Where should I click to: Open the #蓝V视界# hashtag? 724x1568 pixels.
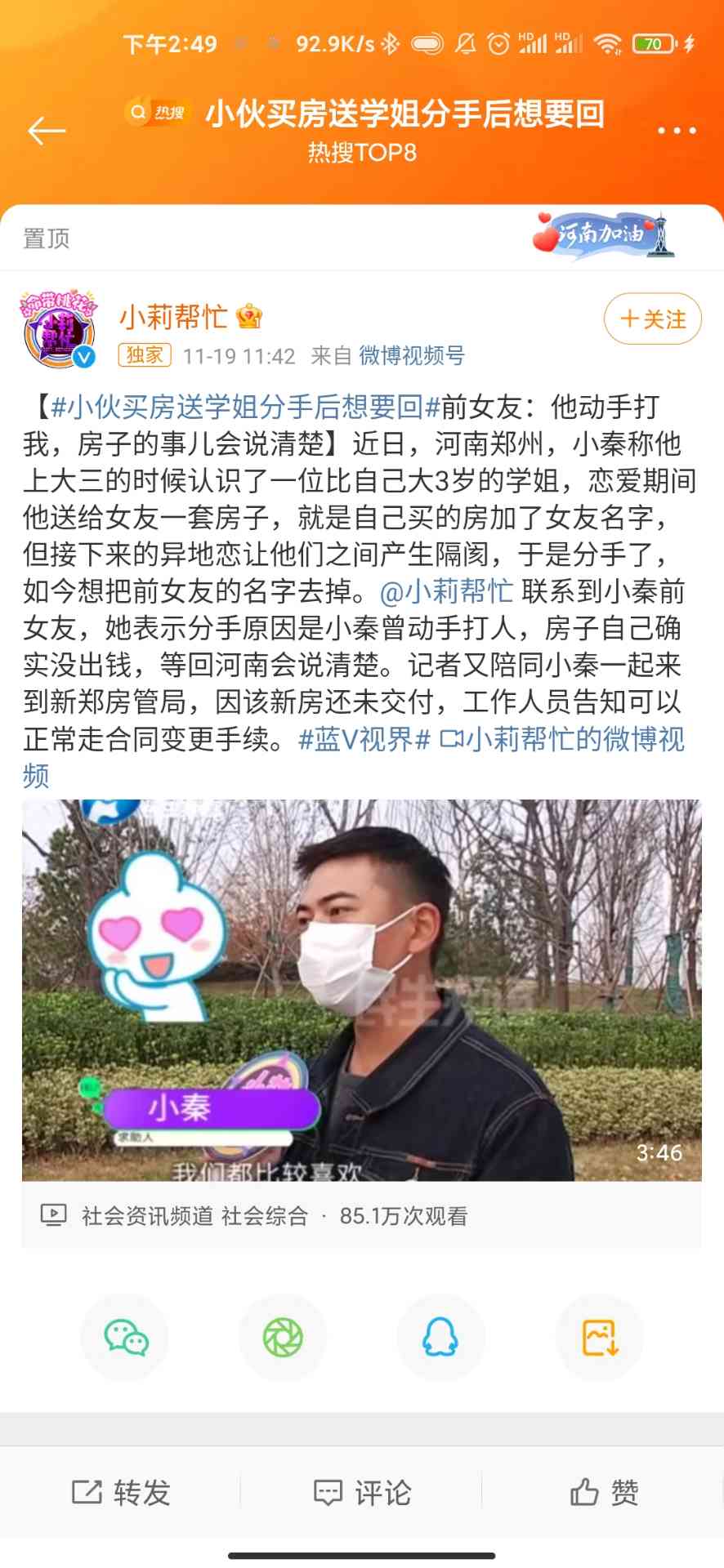pyautogui.click(x=364, y=739)
